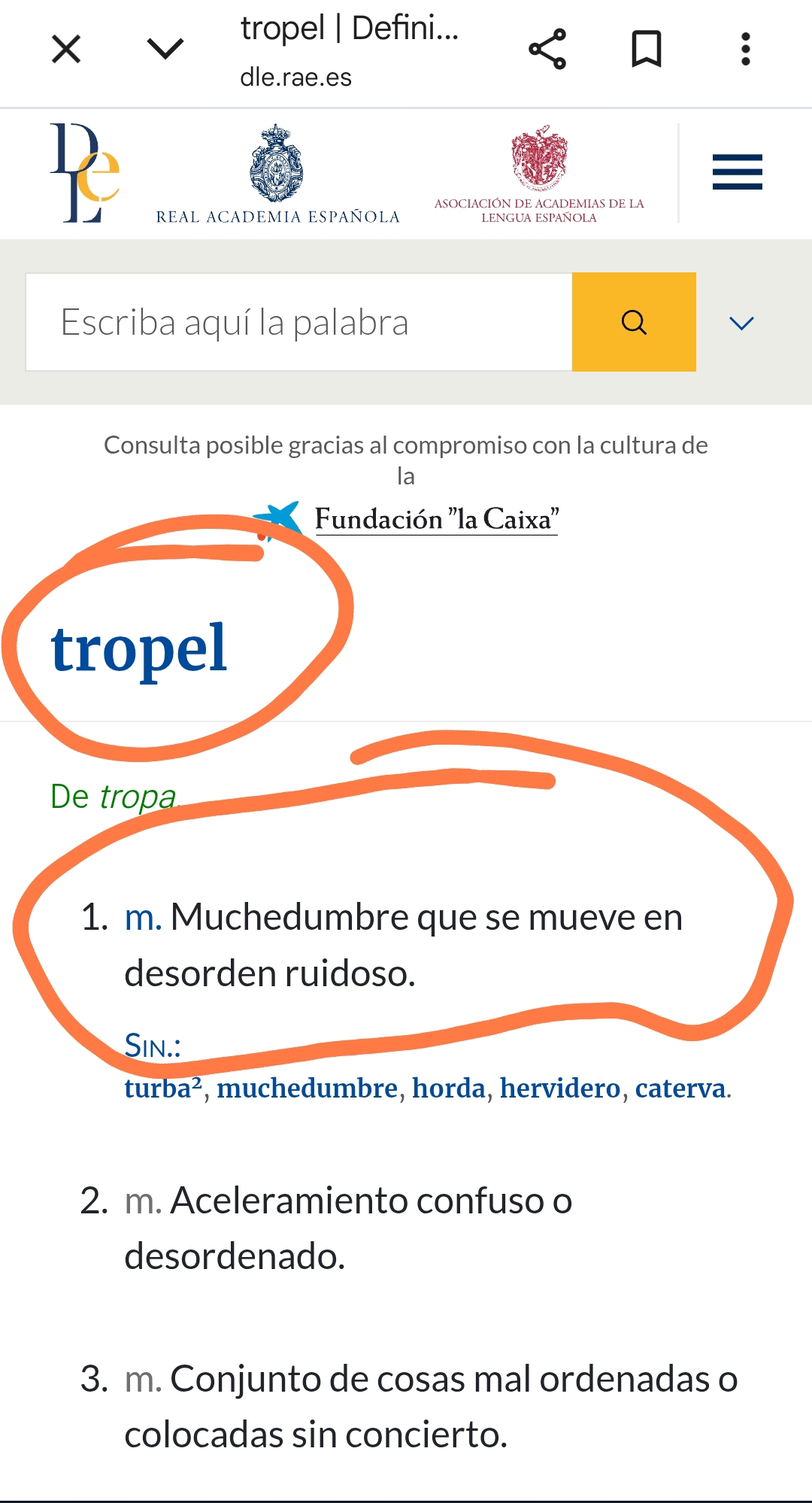The width and height of the screenshot is (812, 1503).
Task: Open Asociación de Academias de la Lengua link
Action: [x=539, y=175]
